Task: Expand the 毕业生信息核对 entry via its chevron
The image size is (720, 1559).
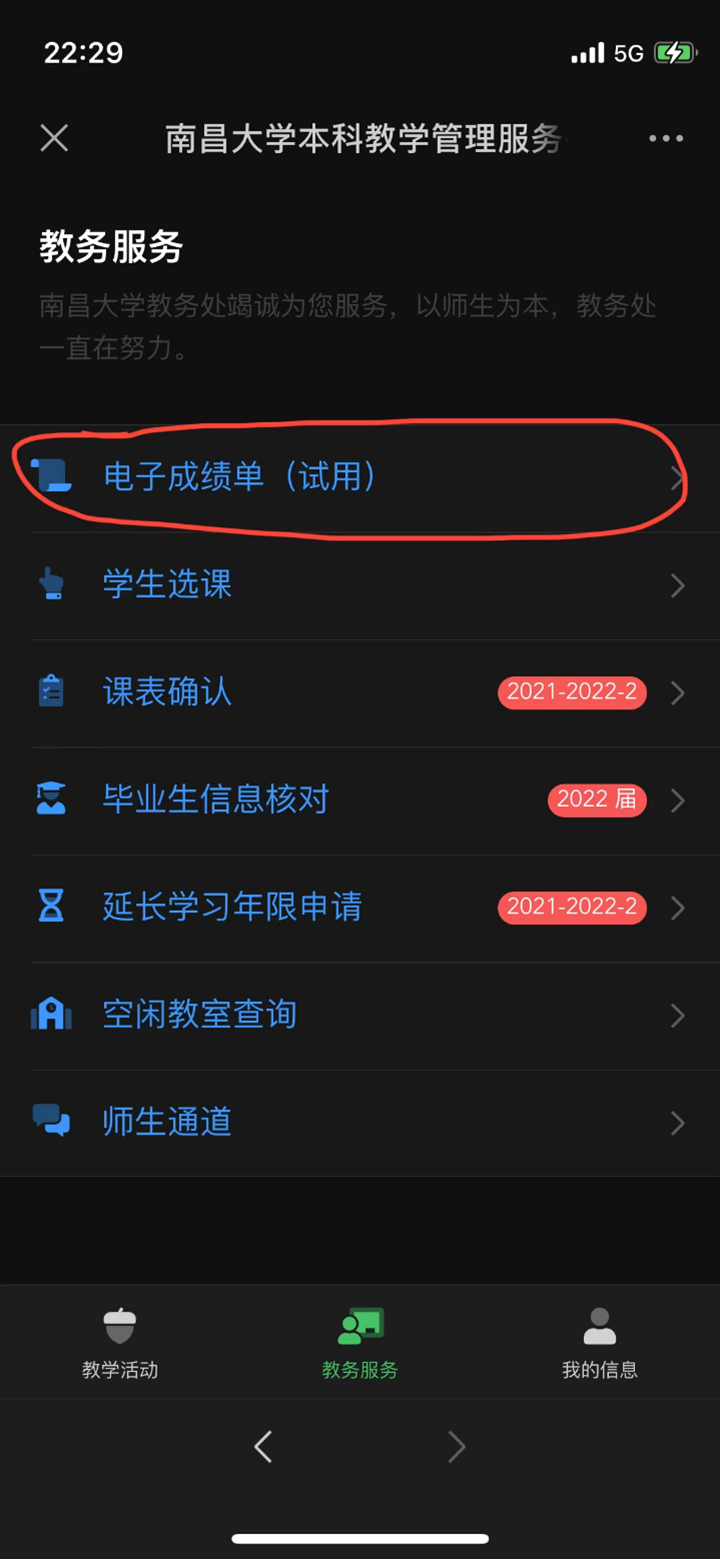Action: point(680,800)
